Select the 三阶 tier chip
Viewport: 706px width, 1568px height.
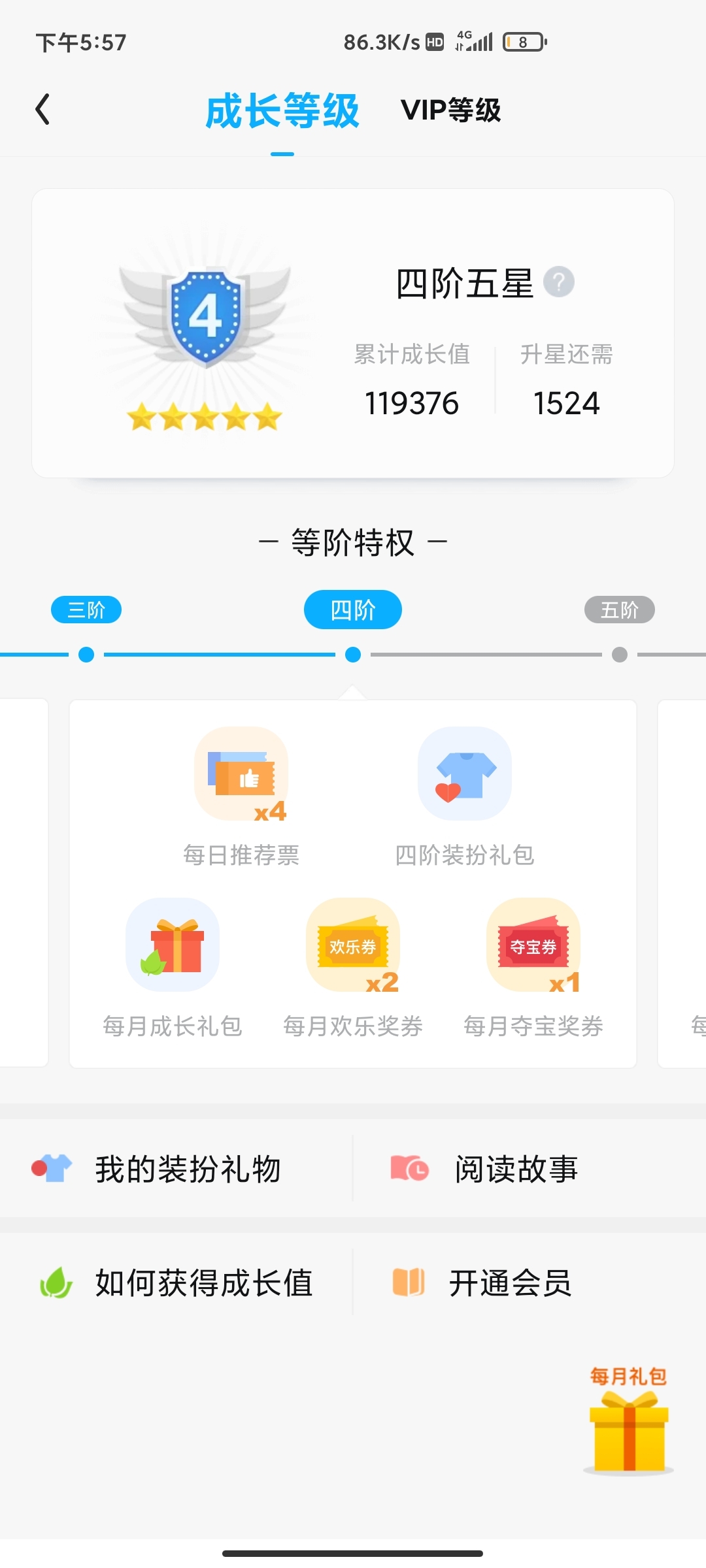tap(86, 610)
